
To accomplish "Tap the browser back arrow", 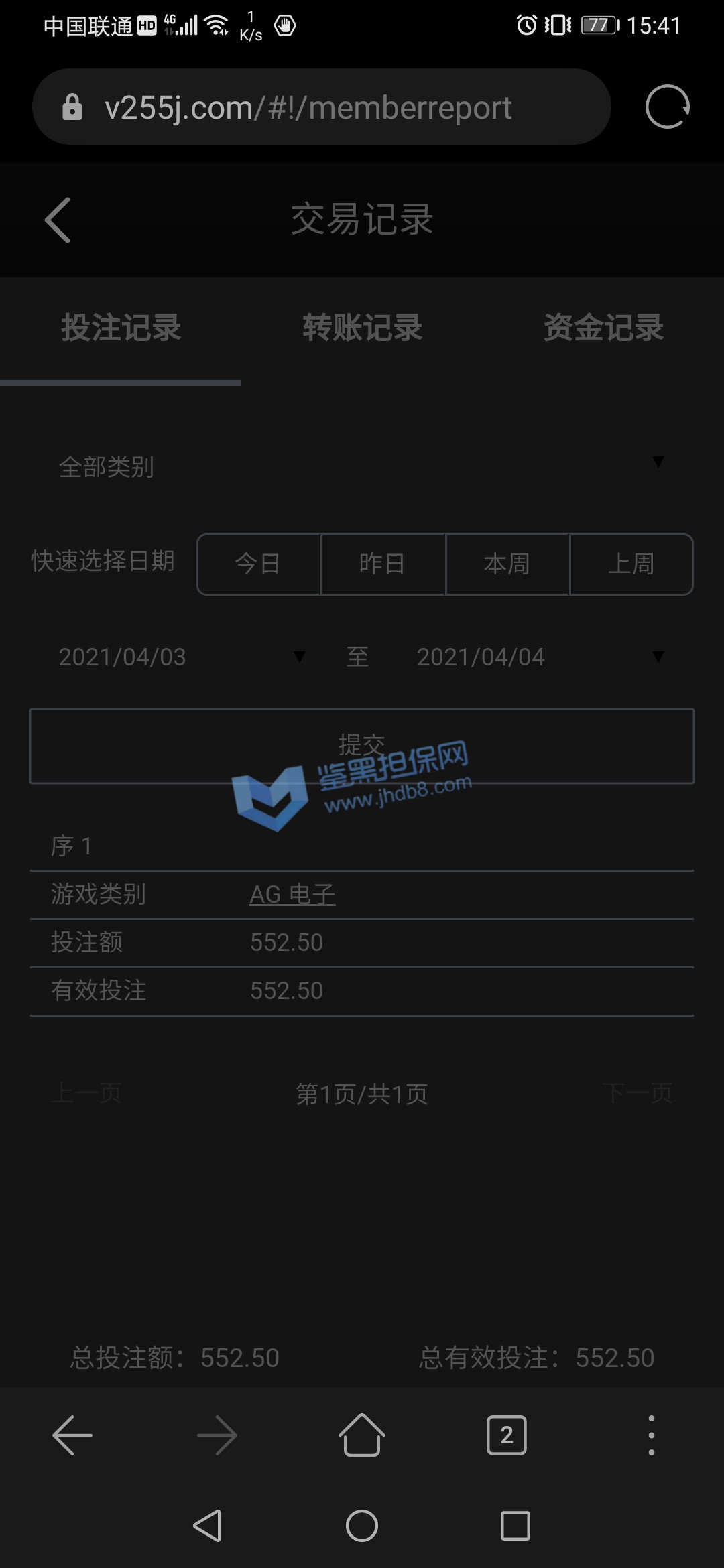I will 72,1435.
